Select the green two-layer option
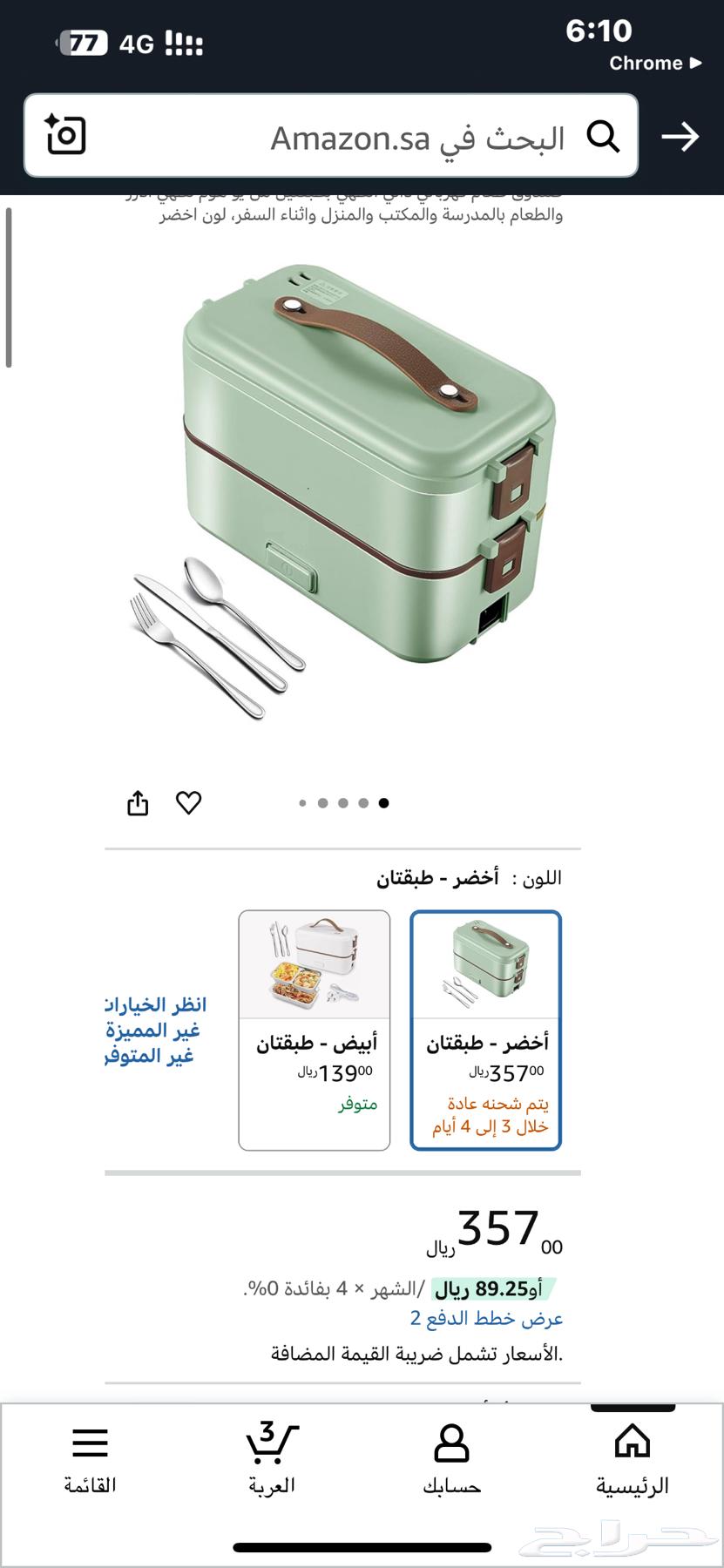The image size is (724, 1568). click(x=486, y=1030)
